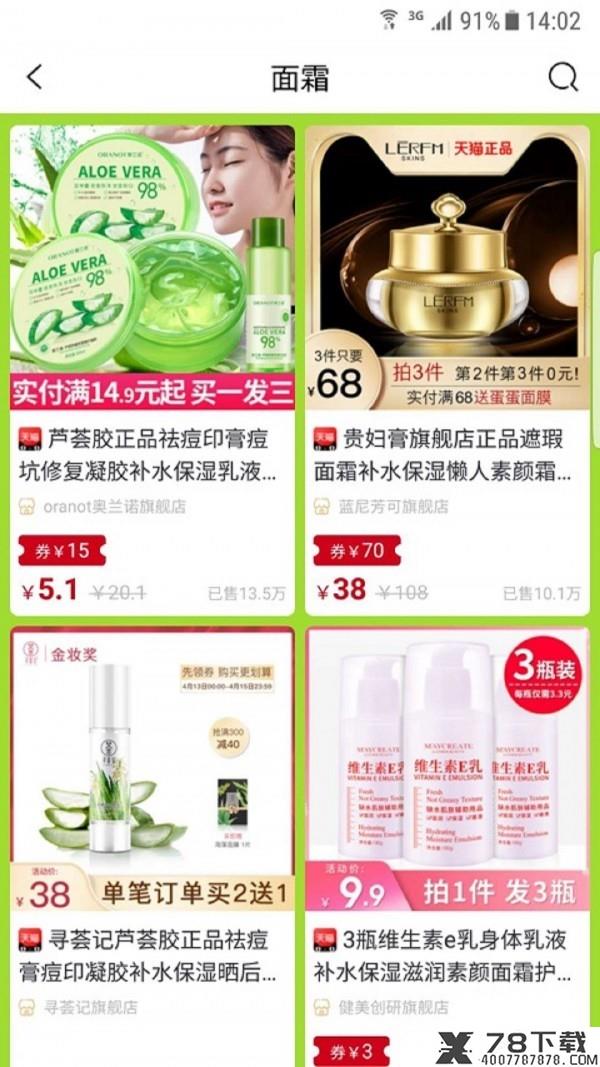Open the 贵妇膏旗舰店正品遮瑕 product card
This screenshot has width=600, height=1067.
448,370
